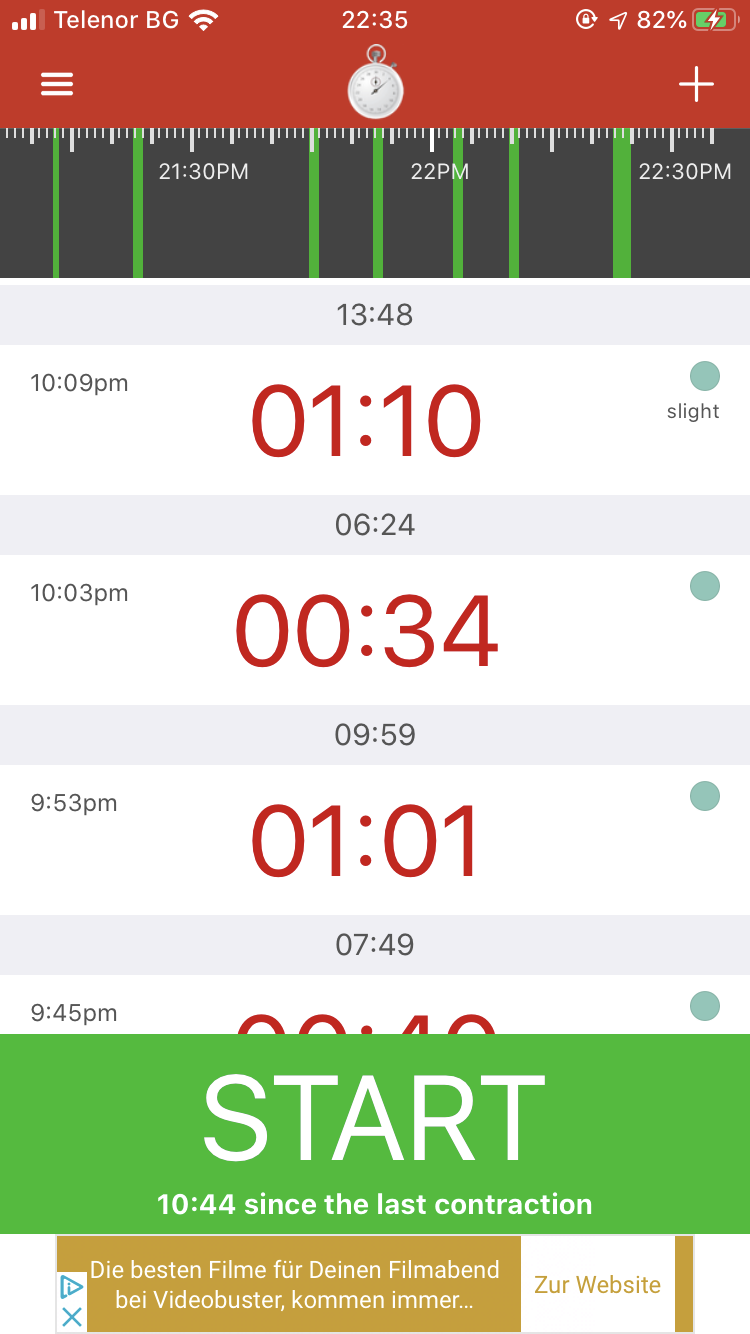Add a contraction with the plus icon

coord(696,84)
